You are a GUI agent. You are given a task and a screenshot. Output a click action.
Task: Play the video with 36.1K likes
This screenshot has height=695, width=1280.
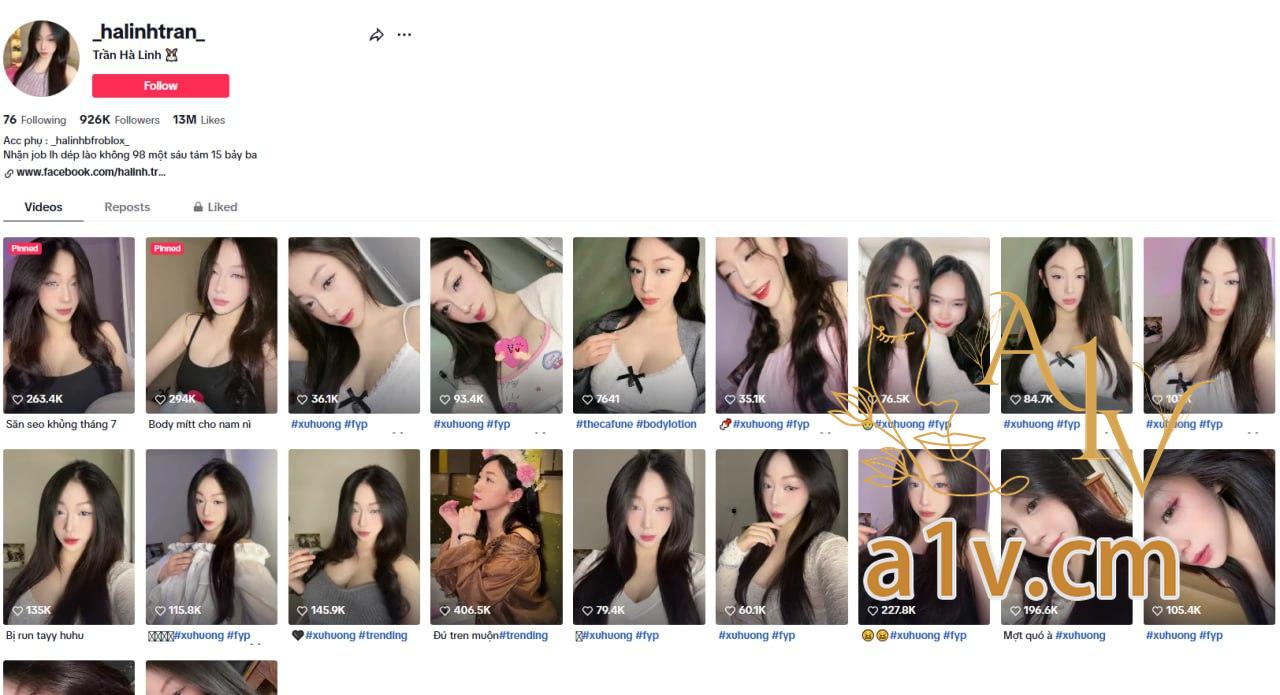point(354,325)
